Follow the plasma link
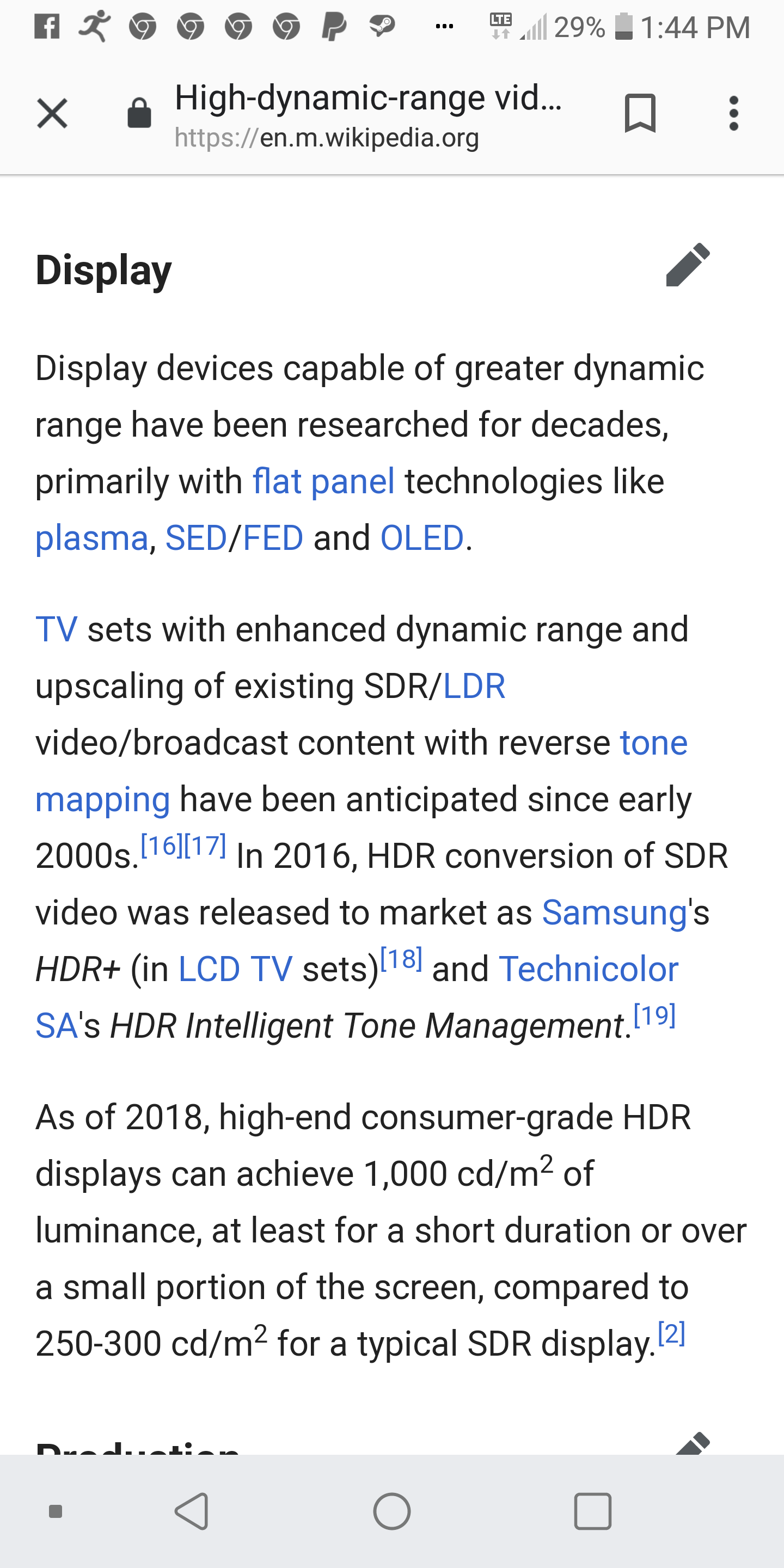 click(x=92, y=538)
